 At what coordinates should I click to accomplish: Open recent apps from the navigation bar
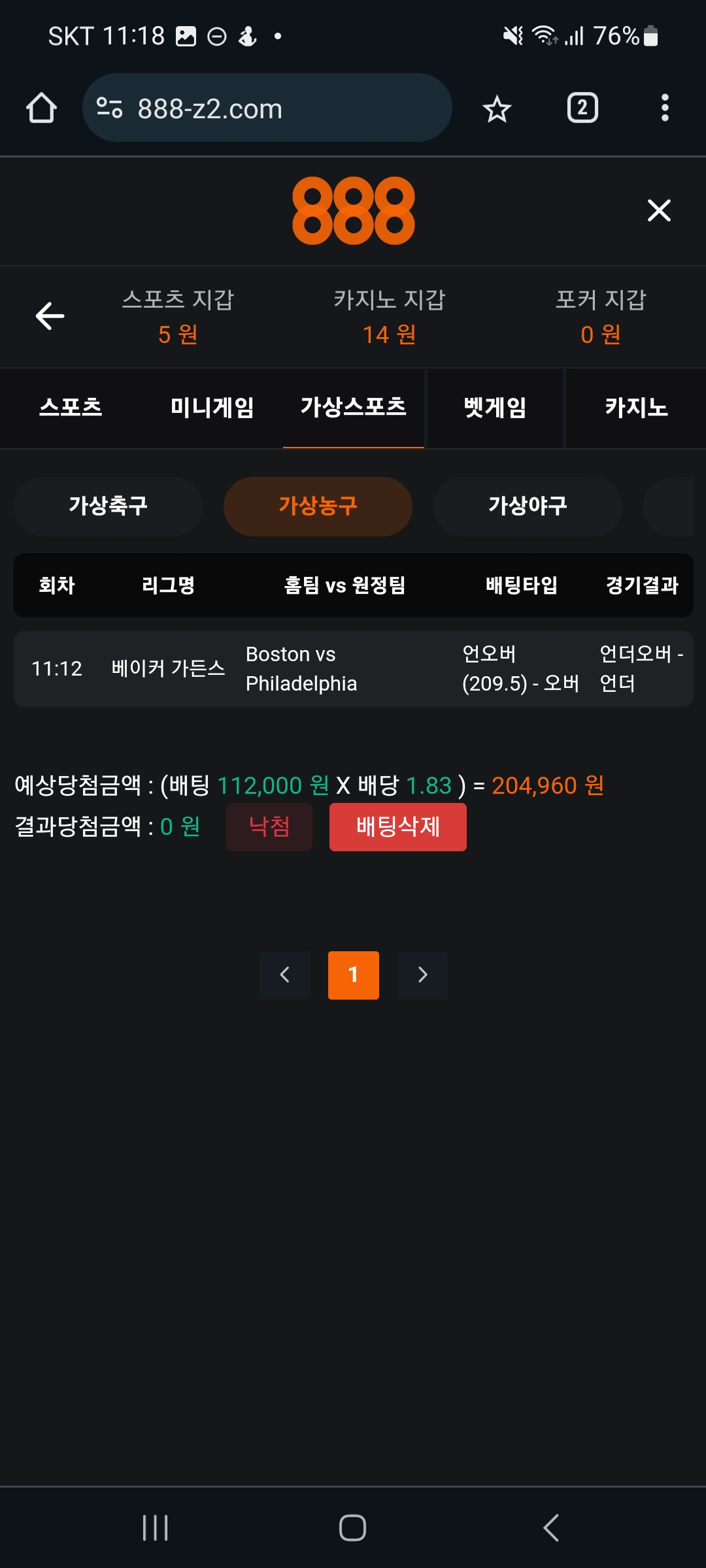[x=156, y=1527]
